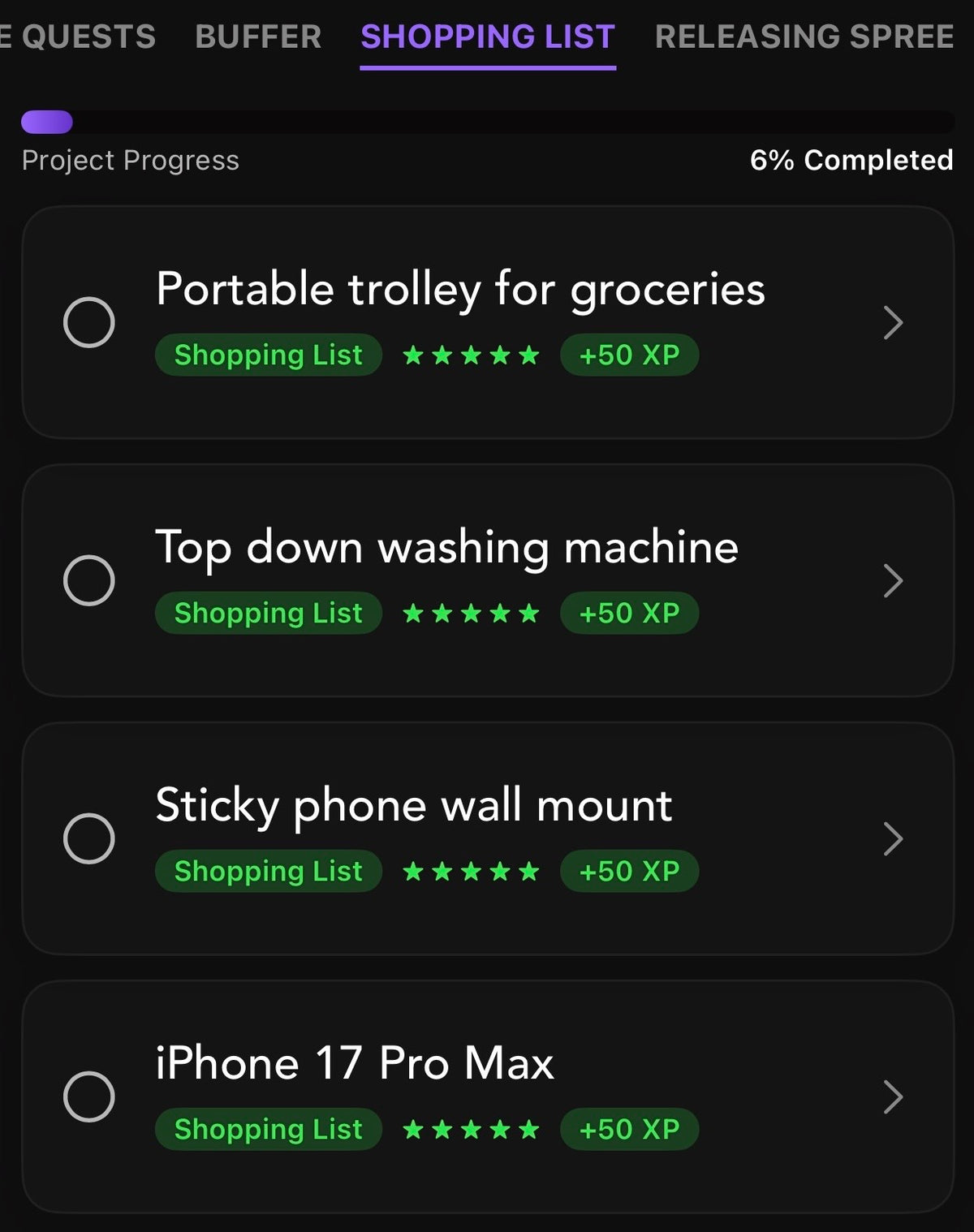Switch to the Buffer tab
The width and height of the screenshot is (974, 1232).
258,37
